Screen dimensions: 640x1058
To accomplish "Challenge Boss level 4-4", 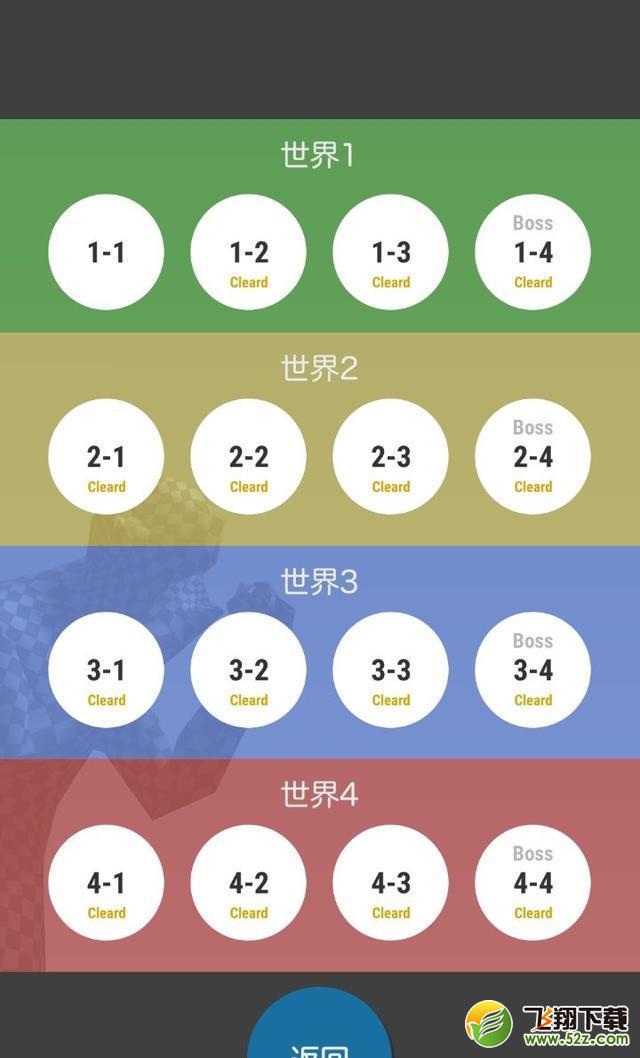I will tap(533, 883).
